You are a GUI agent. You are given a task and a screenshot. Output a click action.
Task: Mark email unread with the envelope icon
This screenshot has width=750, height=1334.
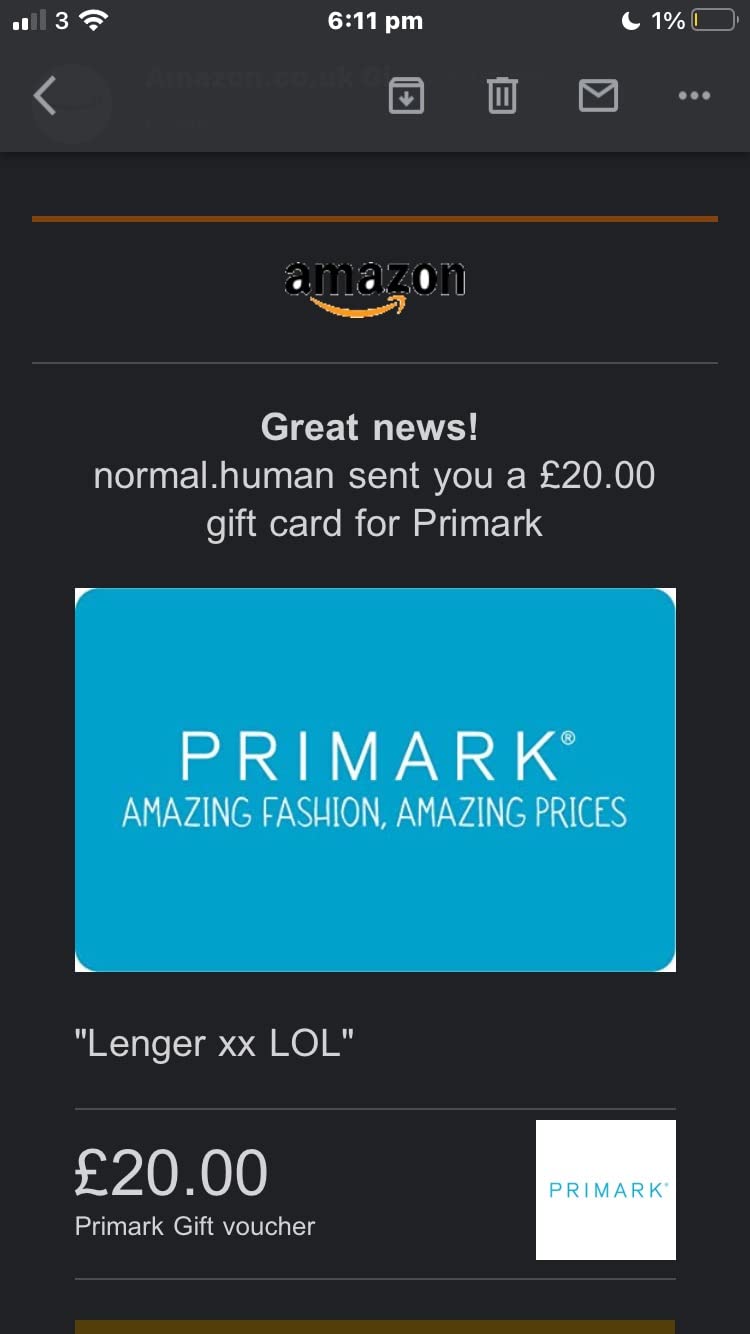[598, 96]
